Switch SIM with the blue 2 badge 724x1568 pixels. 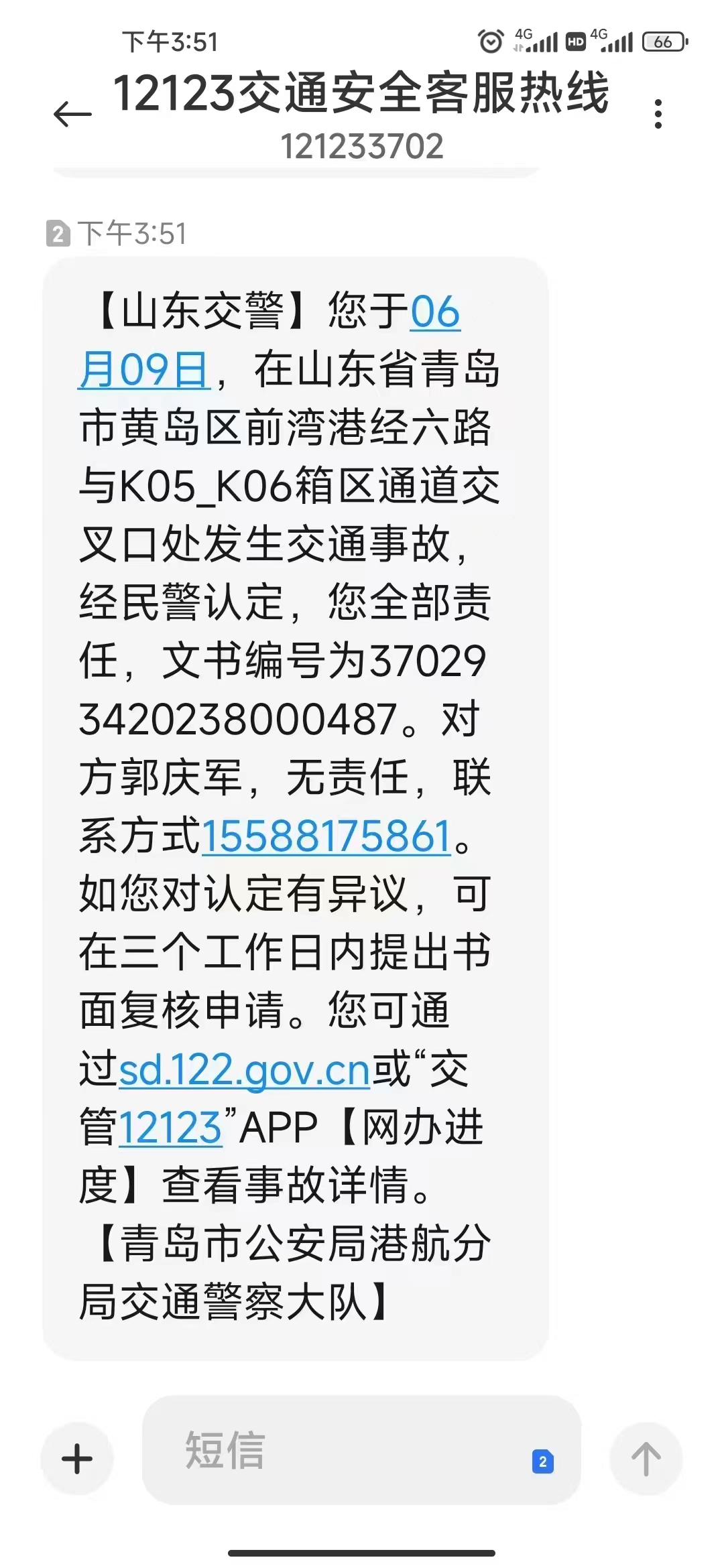tap(542, 1461)
